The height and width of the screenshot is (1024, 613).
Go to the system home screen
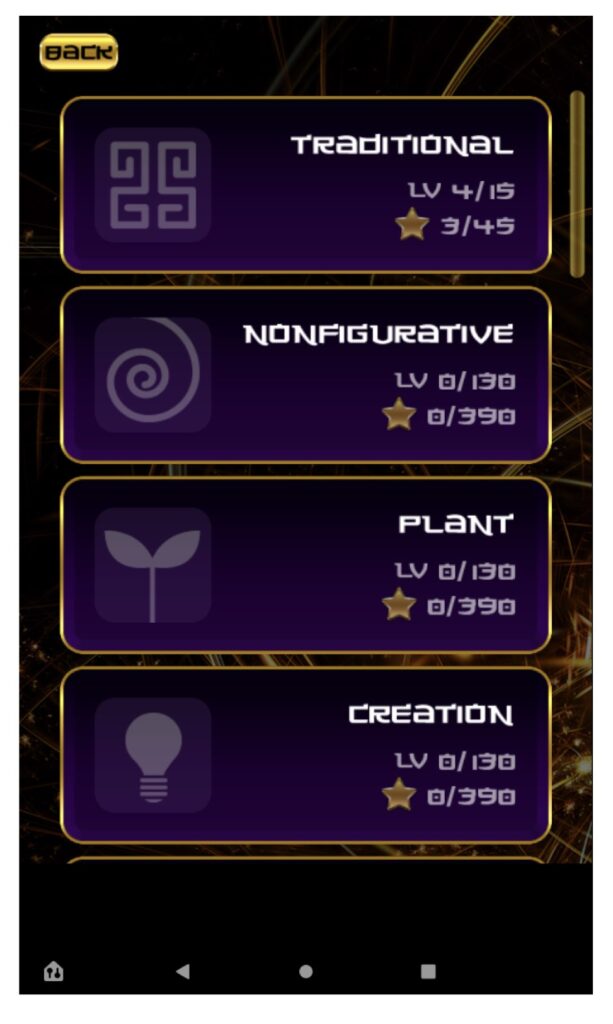(306, 971)
